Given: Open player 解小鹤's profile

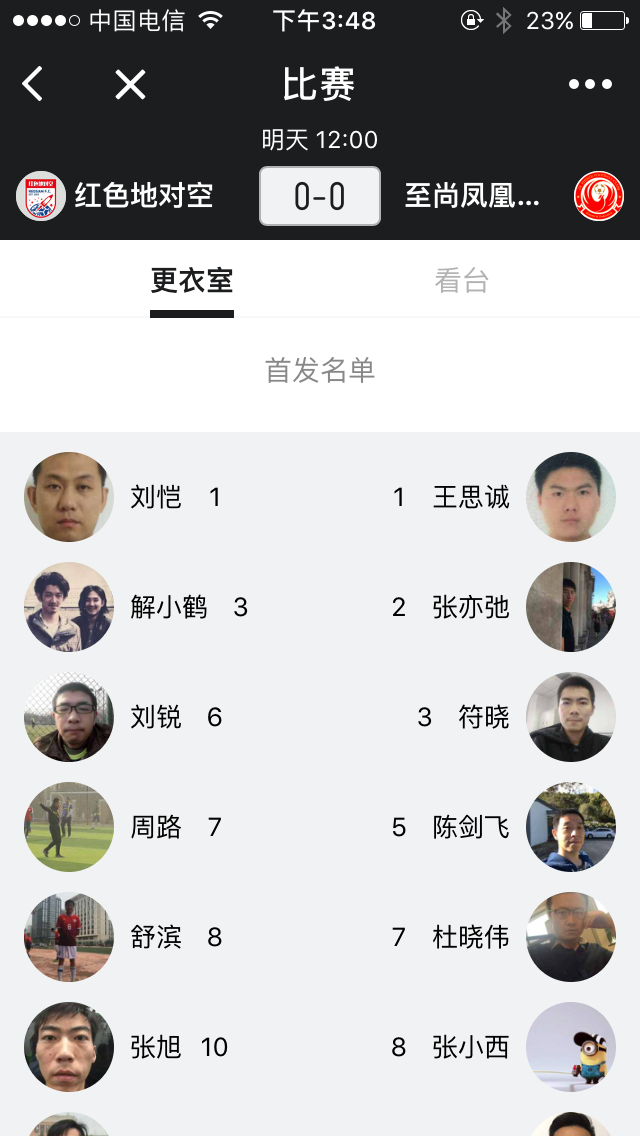Looking at the screenshot, I should [x=167, y=607].
